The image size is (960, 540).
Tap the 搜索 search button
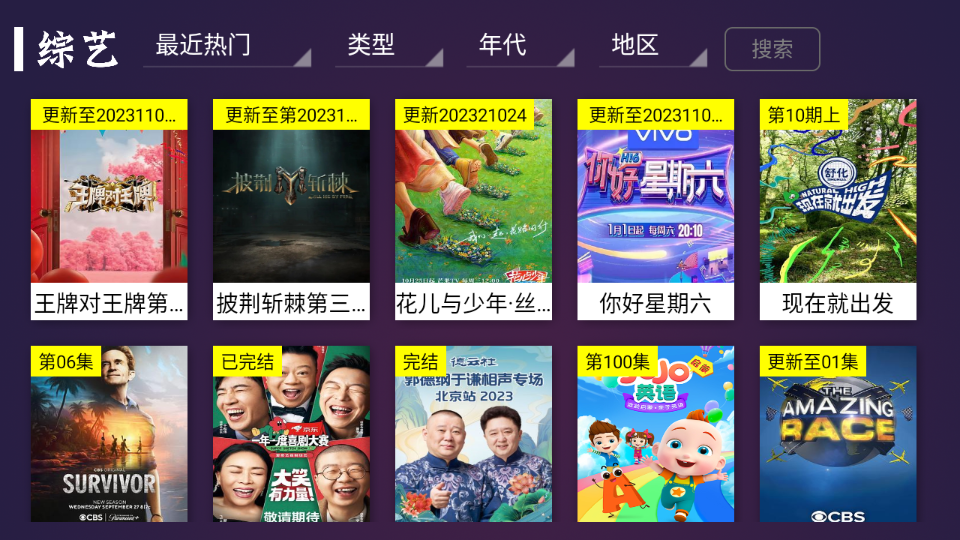pyautogui.click(x=772, y=49)
